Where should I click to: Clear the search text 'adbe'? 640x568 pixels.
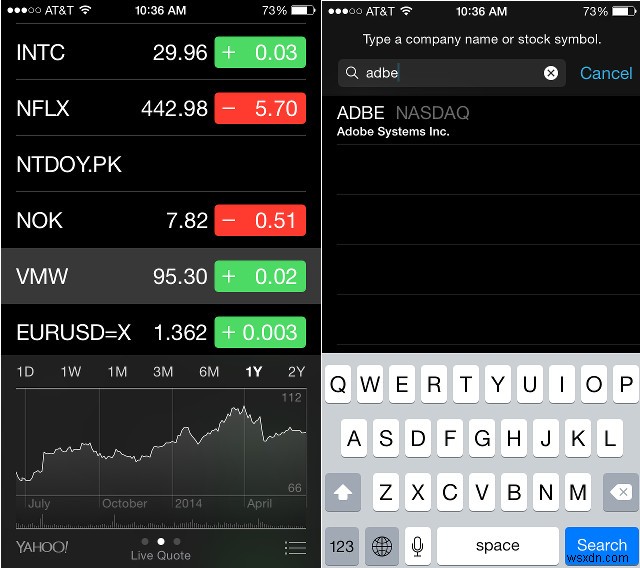(x=551, y=73)
